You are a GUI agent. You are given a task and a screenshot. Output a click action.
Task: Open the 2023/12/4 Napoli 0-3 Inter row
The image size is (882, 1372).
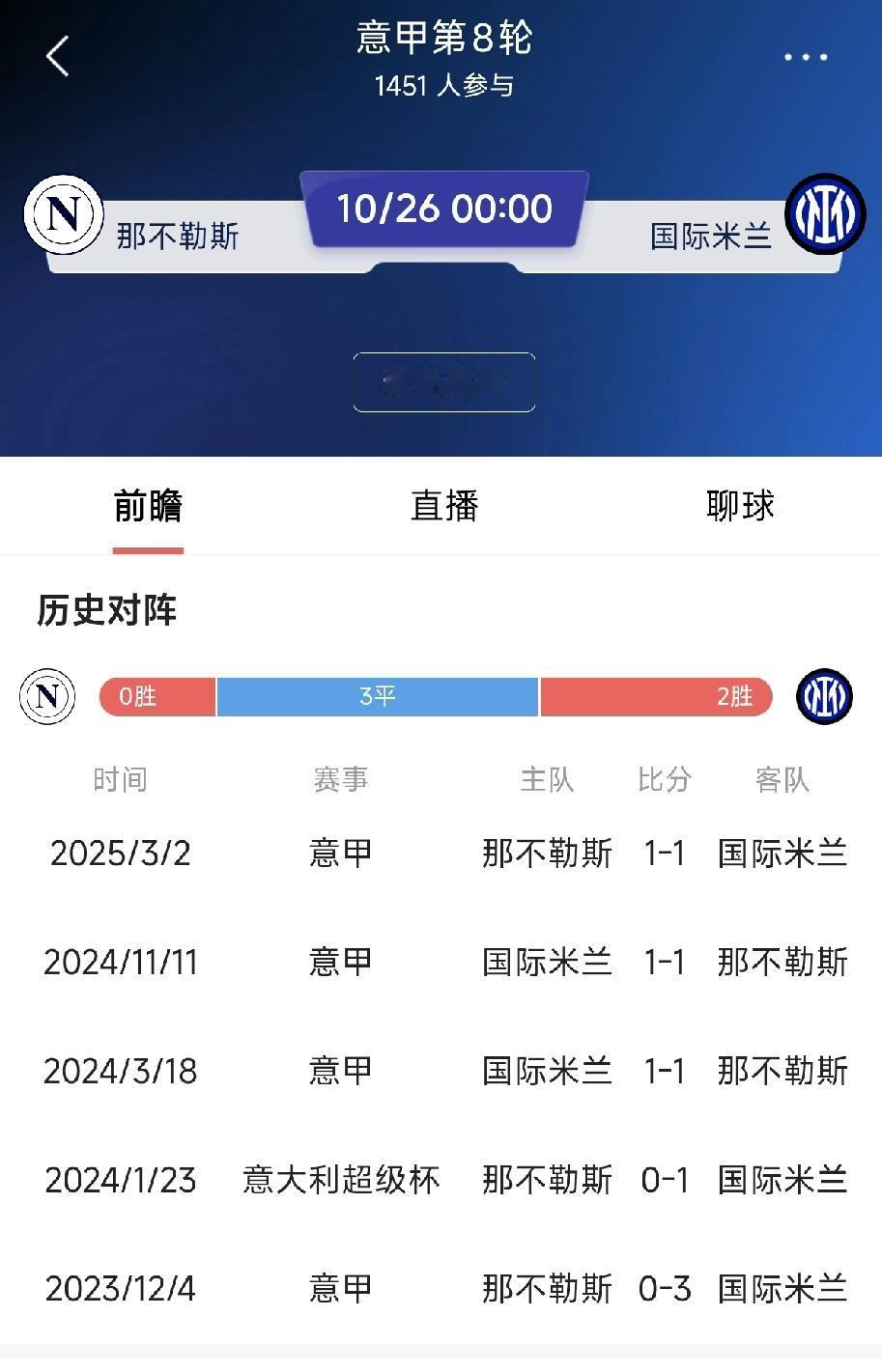click(441, 1288)
